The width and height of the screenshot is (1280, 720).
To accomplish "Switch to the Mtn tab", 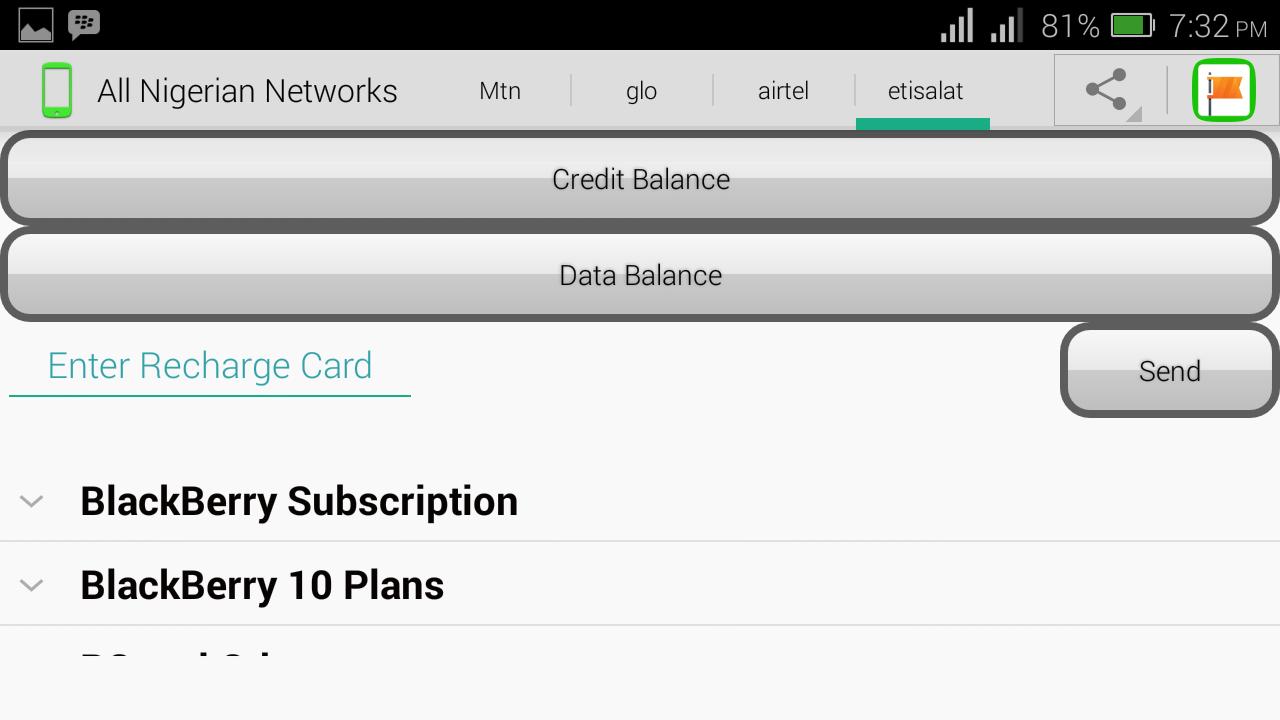I will pyautogui.click(x=500, y=91).
